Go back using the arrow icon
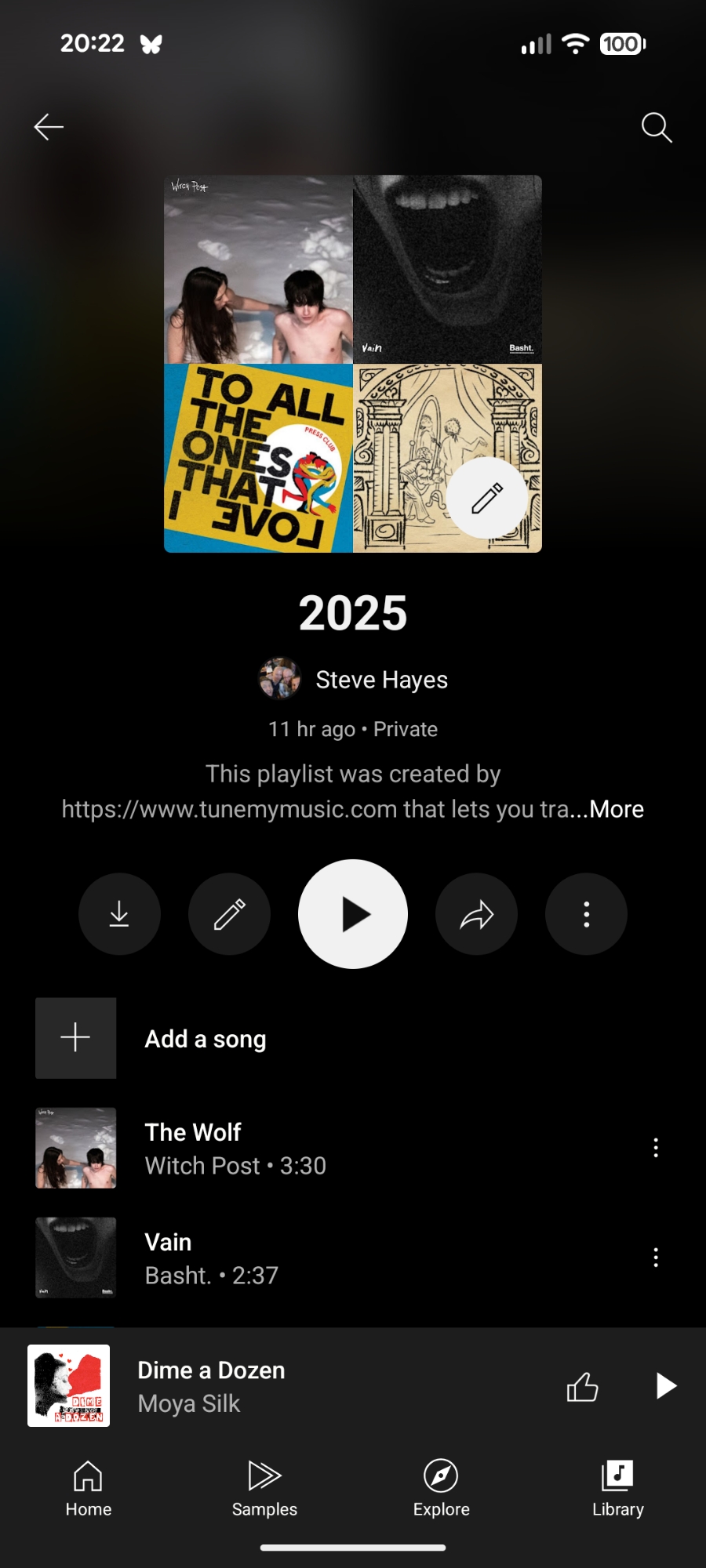Image resolution: width=706 pixels, height=1568 pixels. (x=49, y=127)
